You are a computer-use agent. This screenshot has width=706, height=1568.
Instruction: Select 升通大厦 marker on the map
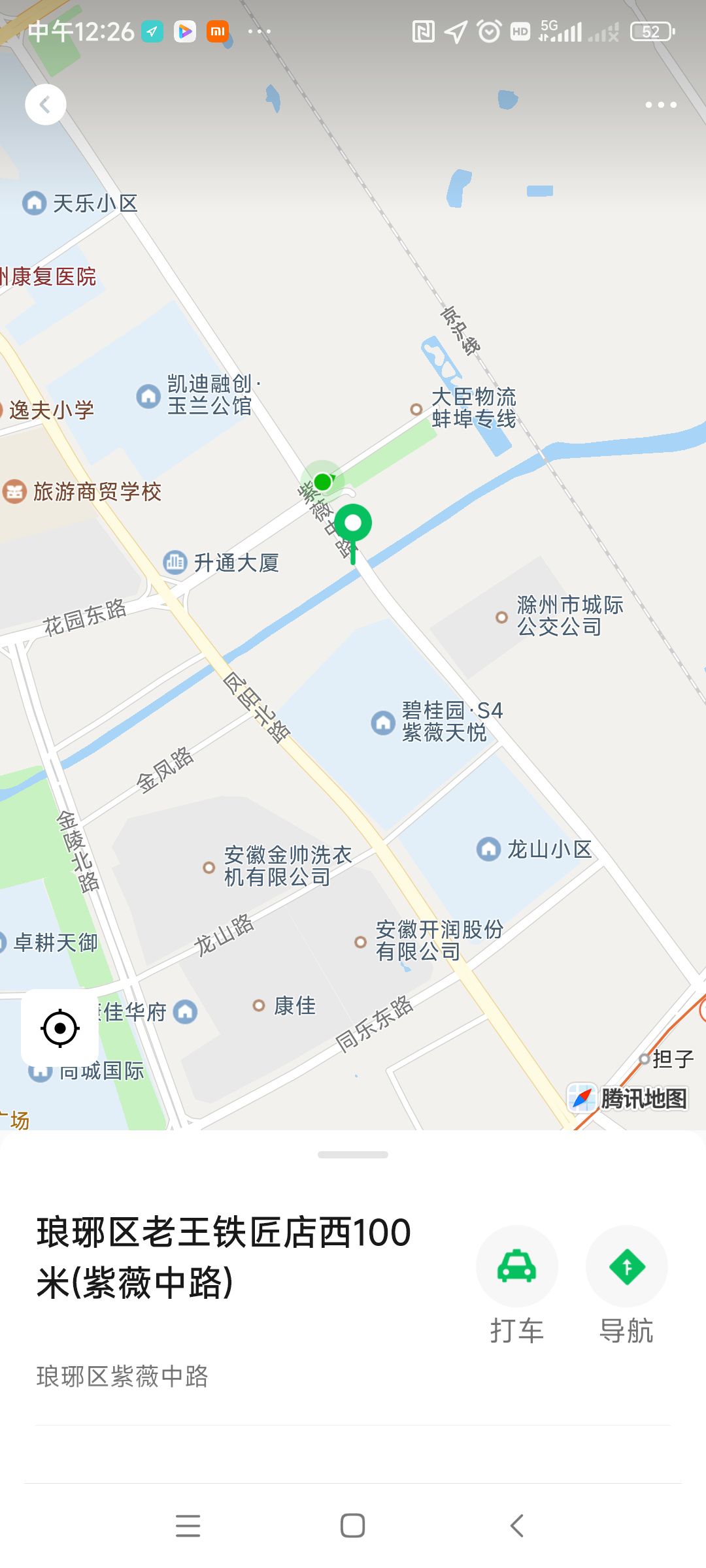click(x=221, y=563)
